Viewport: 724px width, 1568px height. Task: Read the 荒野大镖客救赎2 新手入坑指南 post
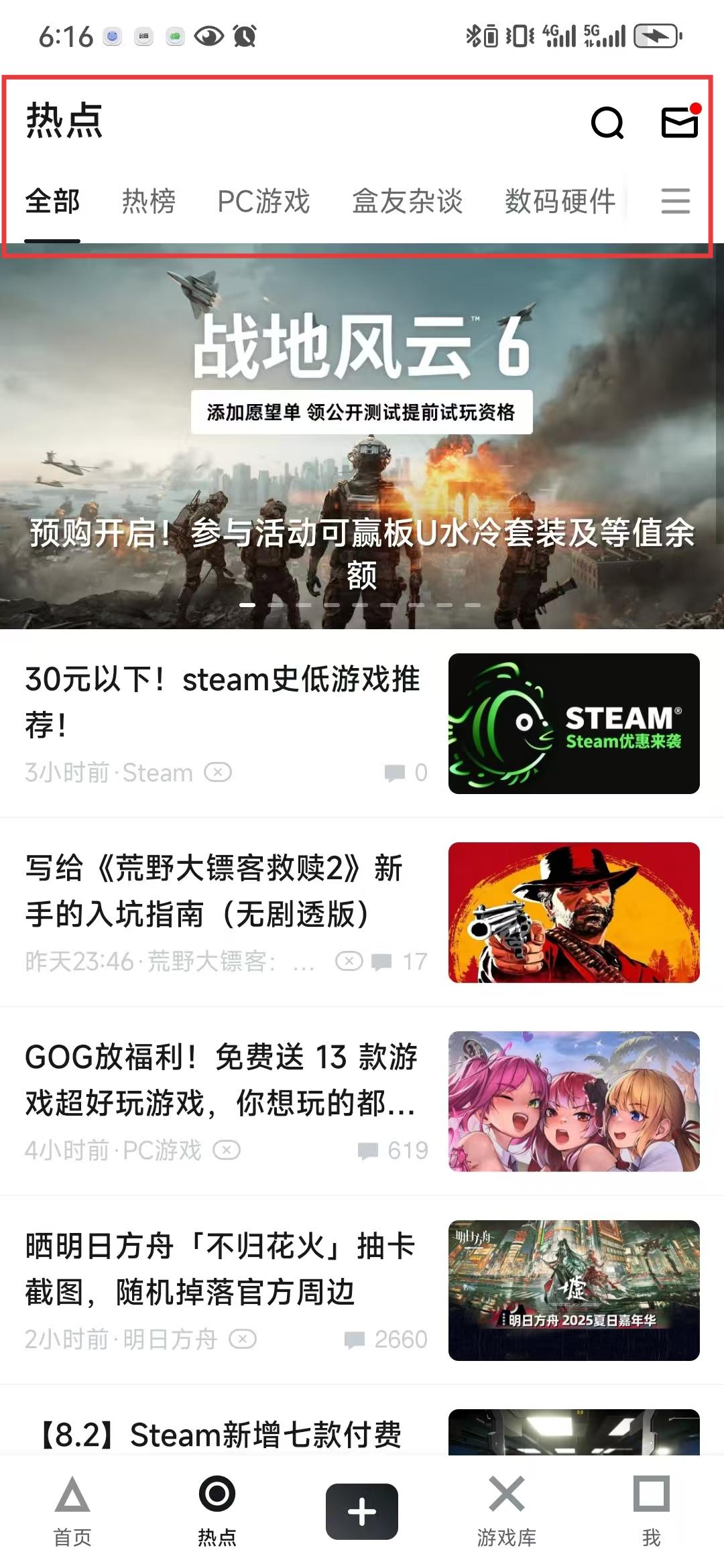(215, 891)
